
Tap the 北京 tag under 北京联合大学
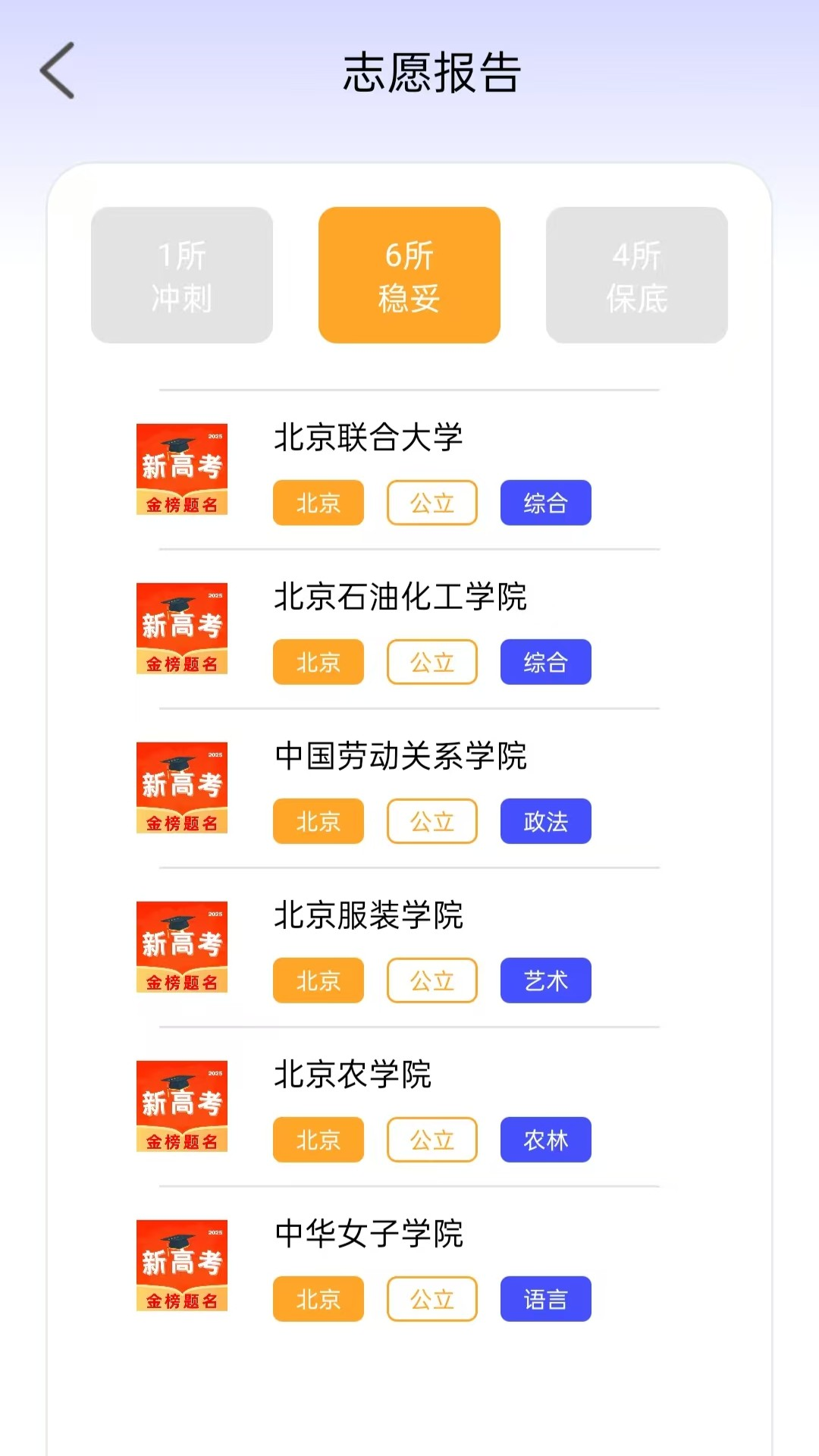click(318, 503)
